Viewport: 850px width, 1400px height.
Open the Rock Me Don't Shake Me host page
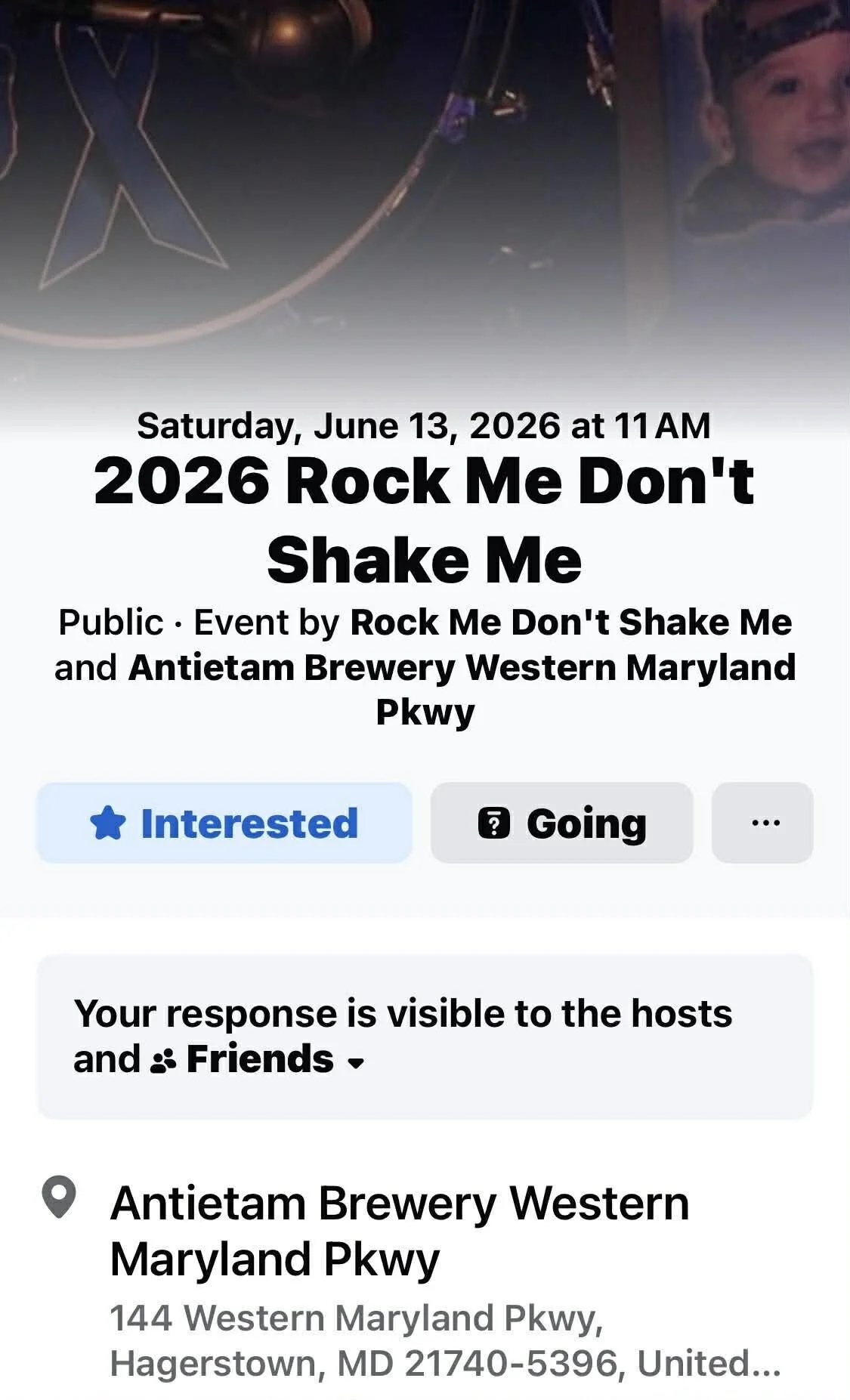pyautogui.click(x=570, y=623)
